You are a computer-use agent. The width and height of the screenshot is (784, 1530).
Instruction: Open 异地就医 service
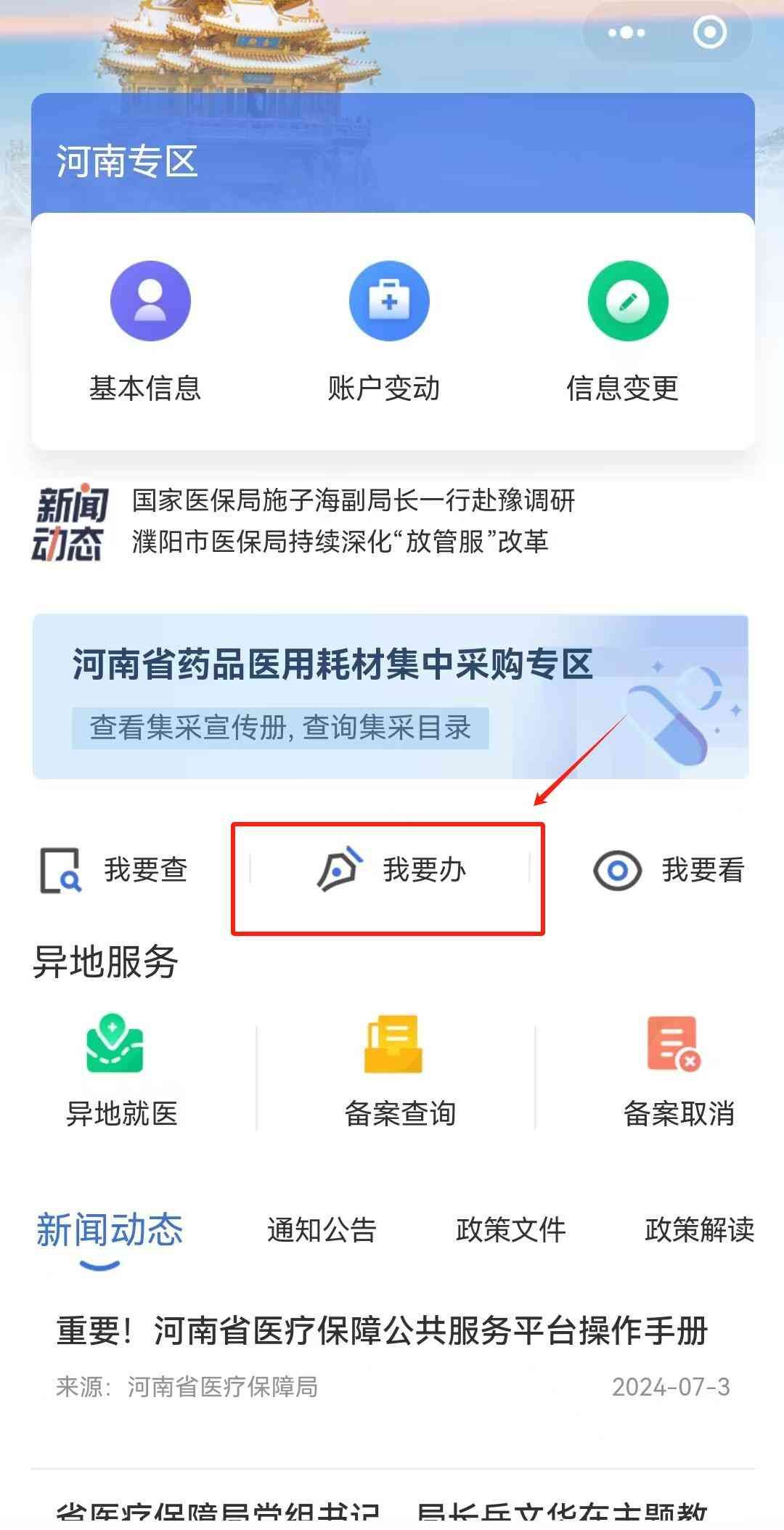[x=122, y=1071]
